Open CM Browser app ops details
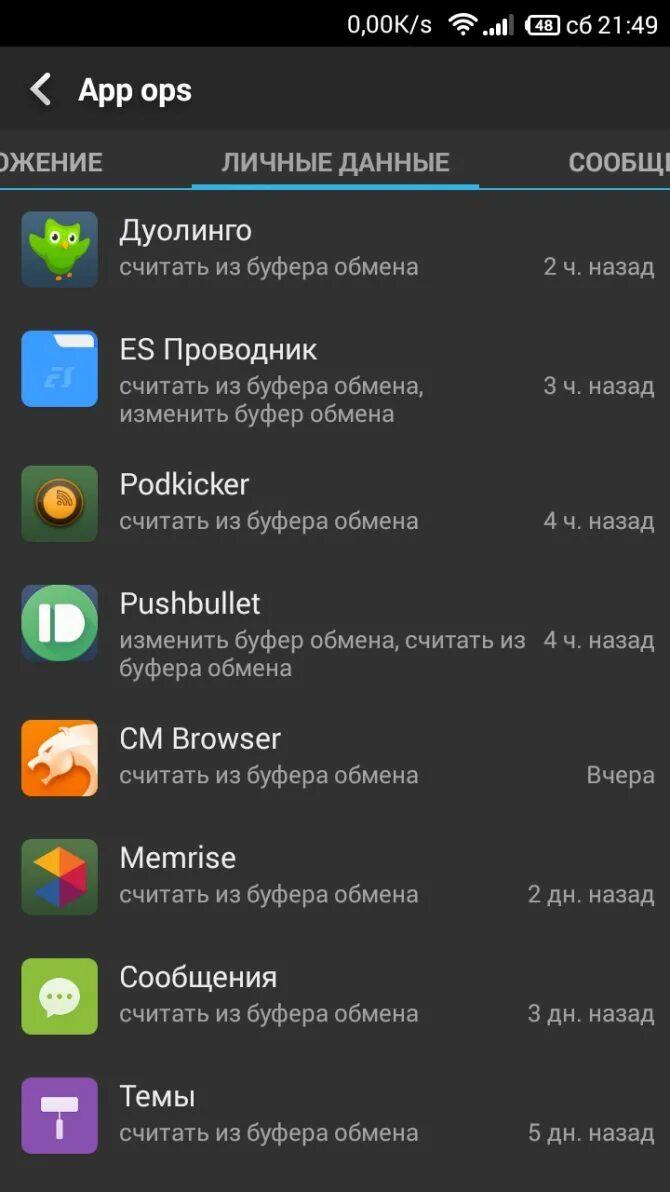This screenshot has height=1192, width=670. click(335, 757)
